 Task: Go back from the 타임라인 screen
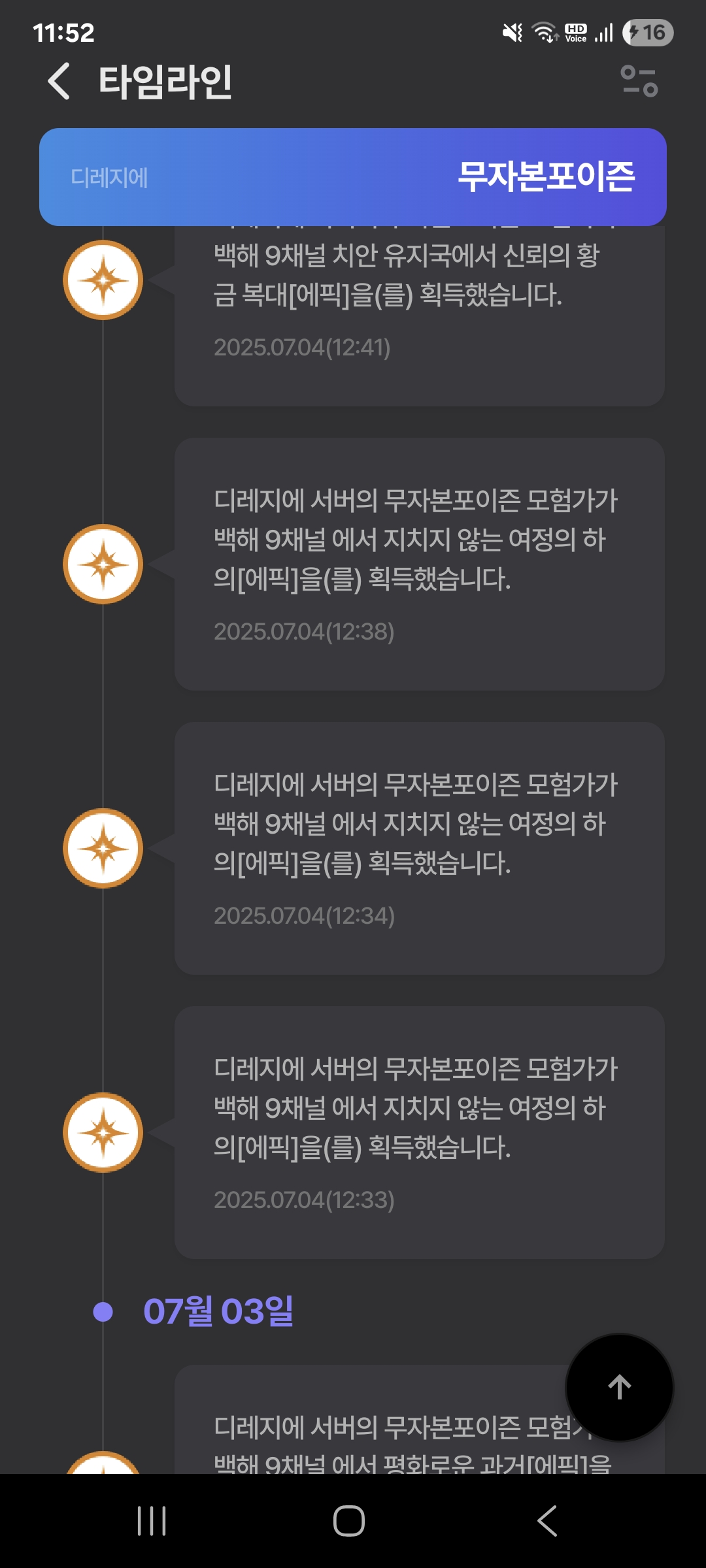(59, 82)
